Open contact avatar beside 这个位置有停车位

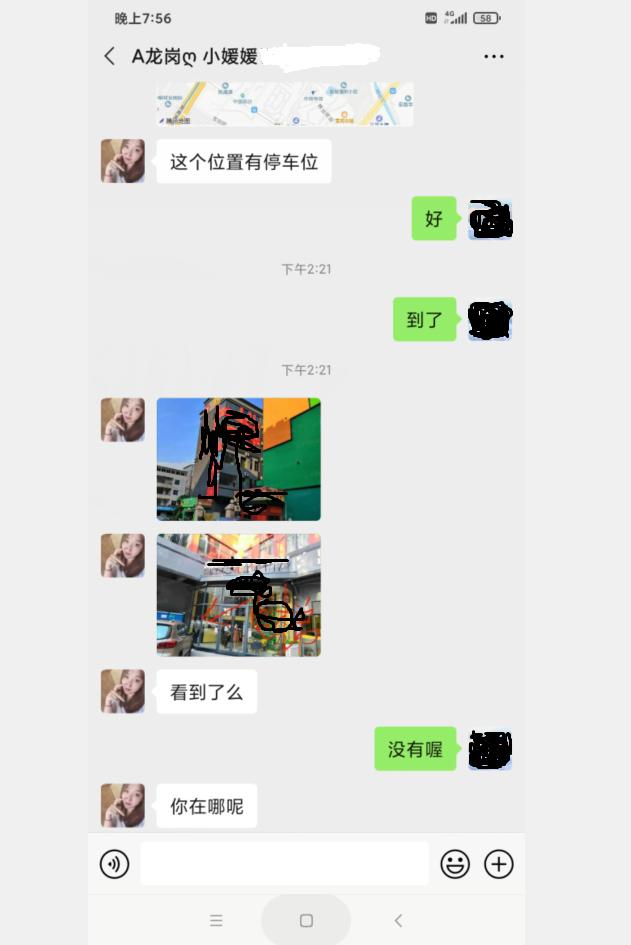[123, 161]
